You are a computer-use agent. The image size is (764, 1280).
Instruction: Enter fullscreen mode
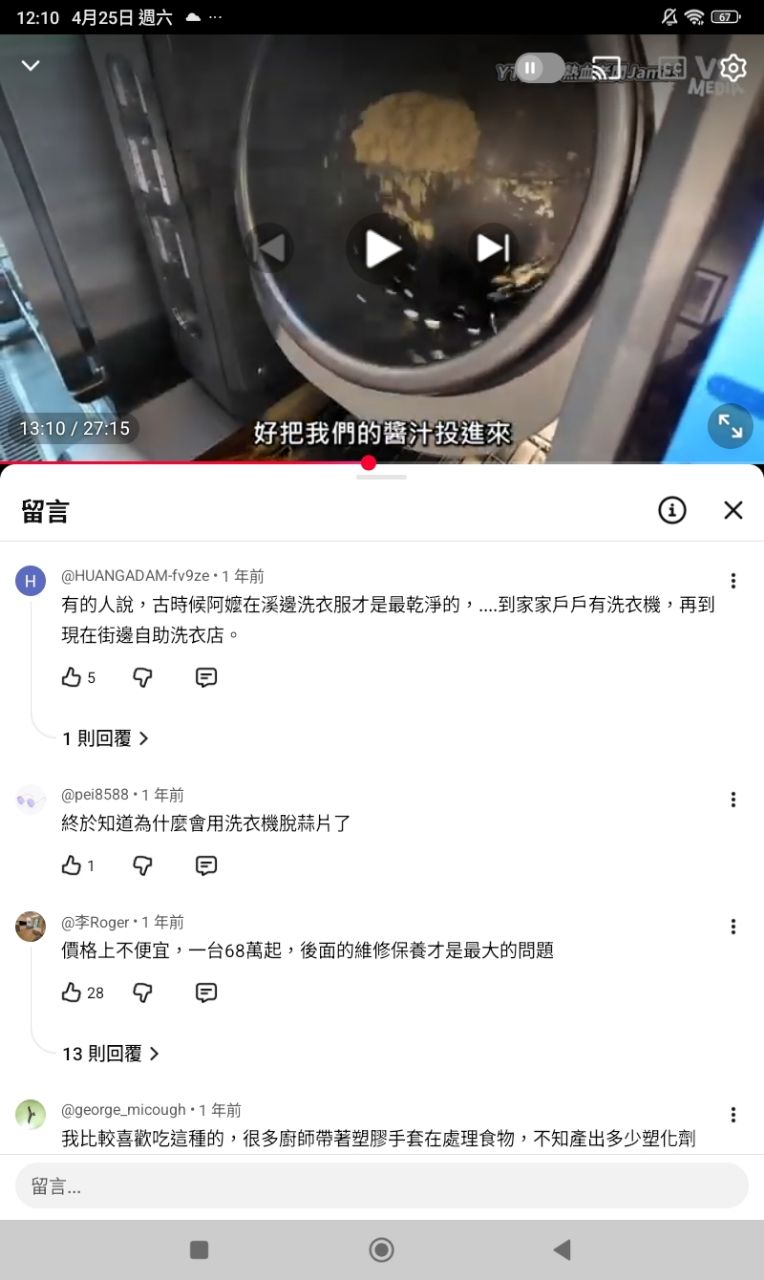(730, 427)
